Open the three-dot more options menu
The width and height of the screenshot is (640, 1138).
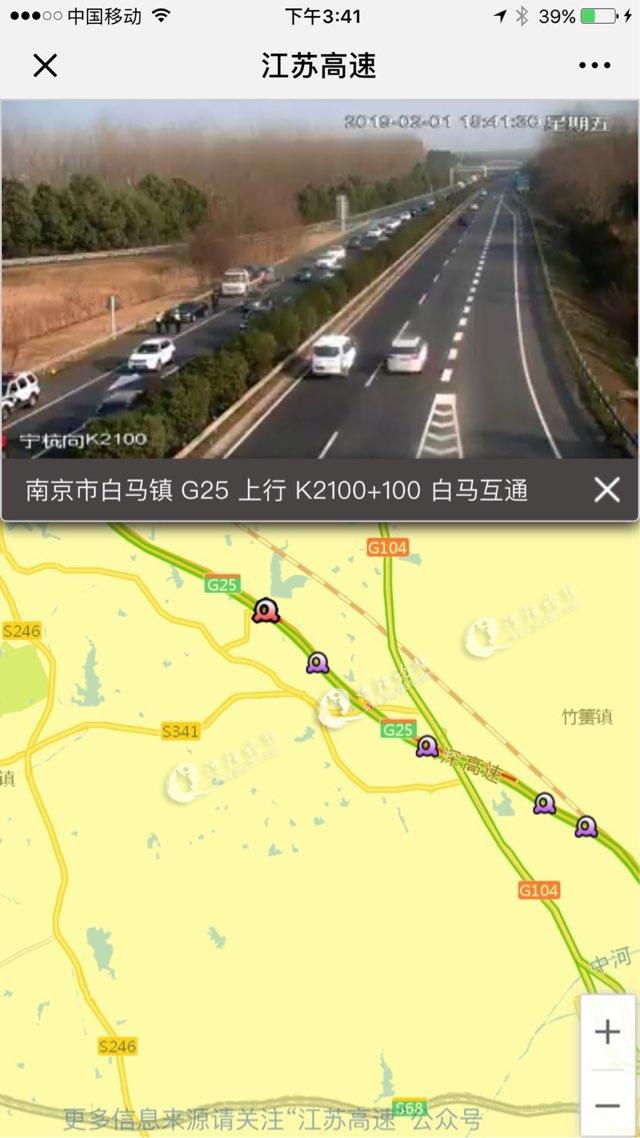coord(594,66)
